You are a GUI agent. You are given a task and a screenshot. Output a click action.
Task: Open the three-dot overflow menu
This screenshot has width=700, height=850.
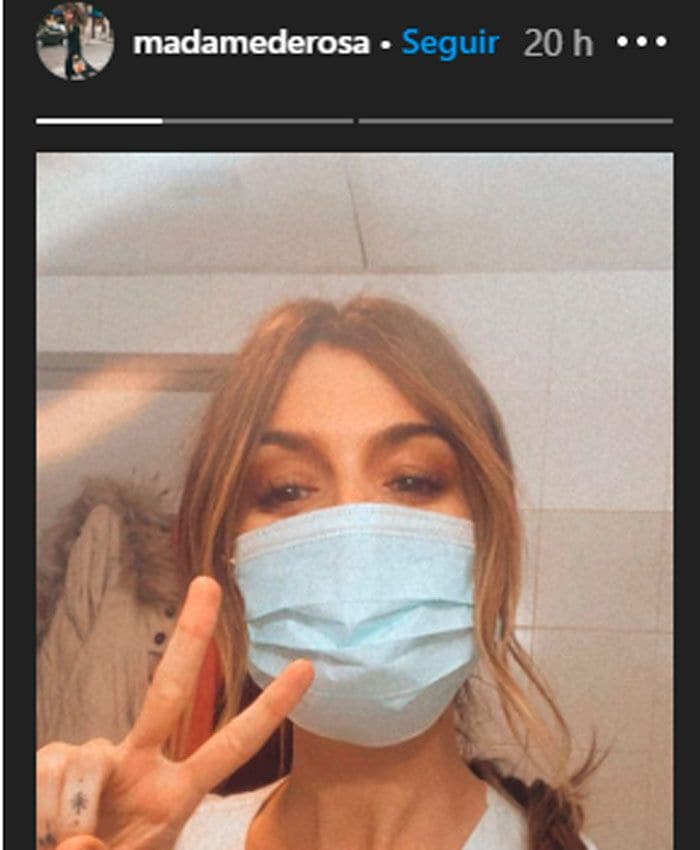[641, 43]
